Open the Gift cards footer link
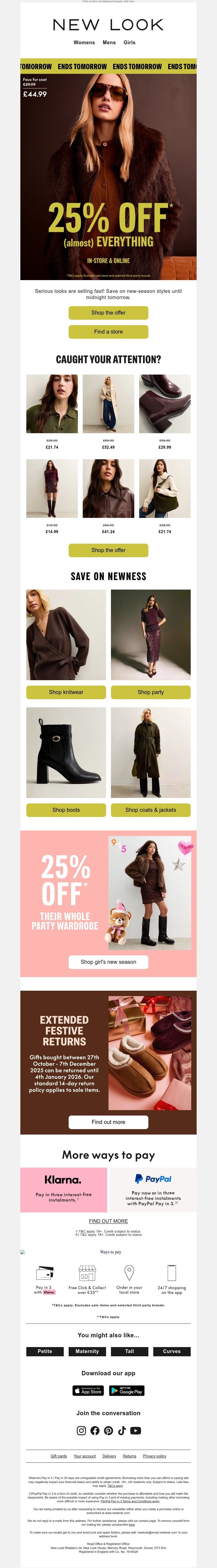217x1568 pixels. coord(58,1468)
